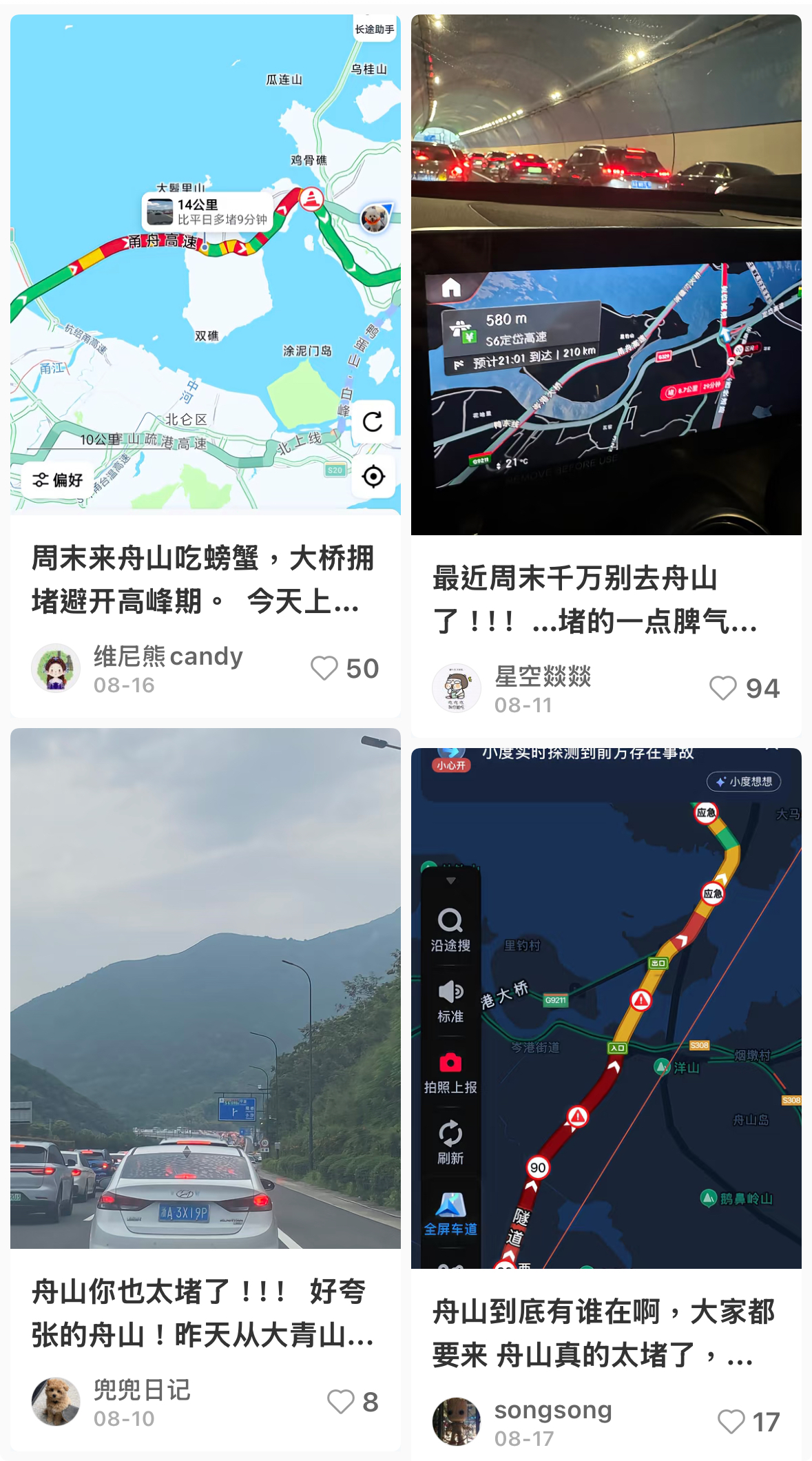Open 兜兜日记's highway traffic jam post
Viewport: 812px width, 1461px height.
205,988
